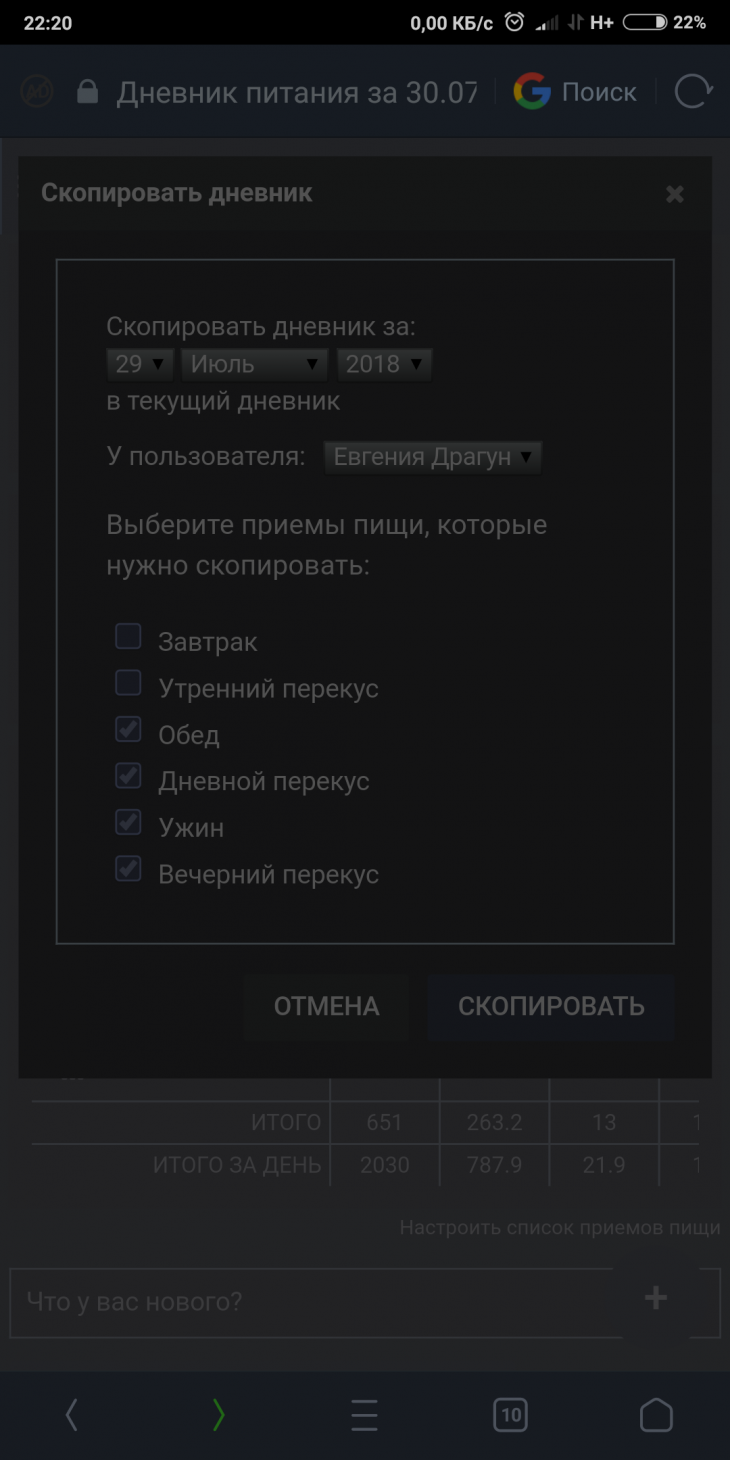Uncheck the Обед checkbox
730x1460 pixels.
coord(128,730)
